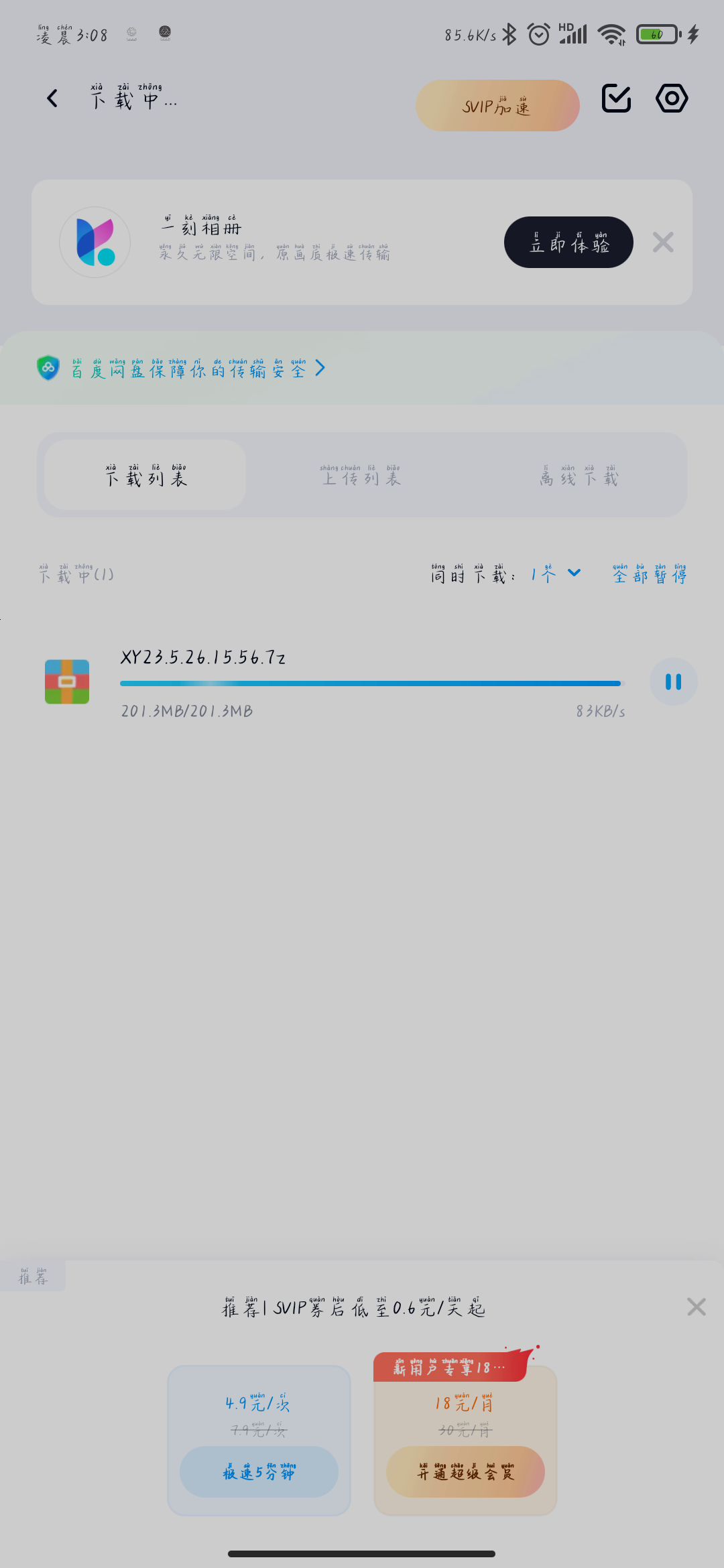
Task: Open transfer settings hexagon icon
Action: tap(672, 99)
